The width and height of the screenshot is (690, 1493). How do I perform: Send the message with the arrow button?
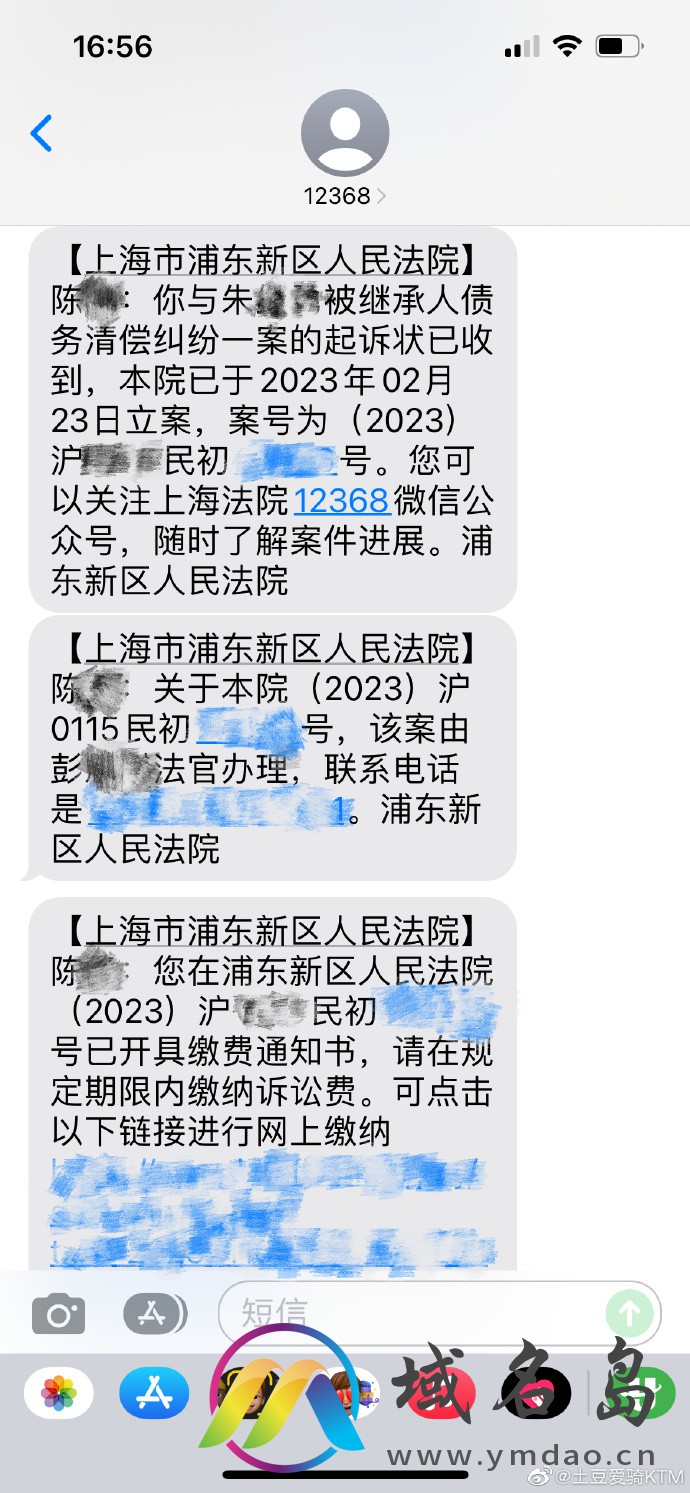tap(630, 1313)
